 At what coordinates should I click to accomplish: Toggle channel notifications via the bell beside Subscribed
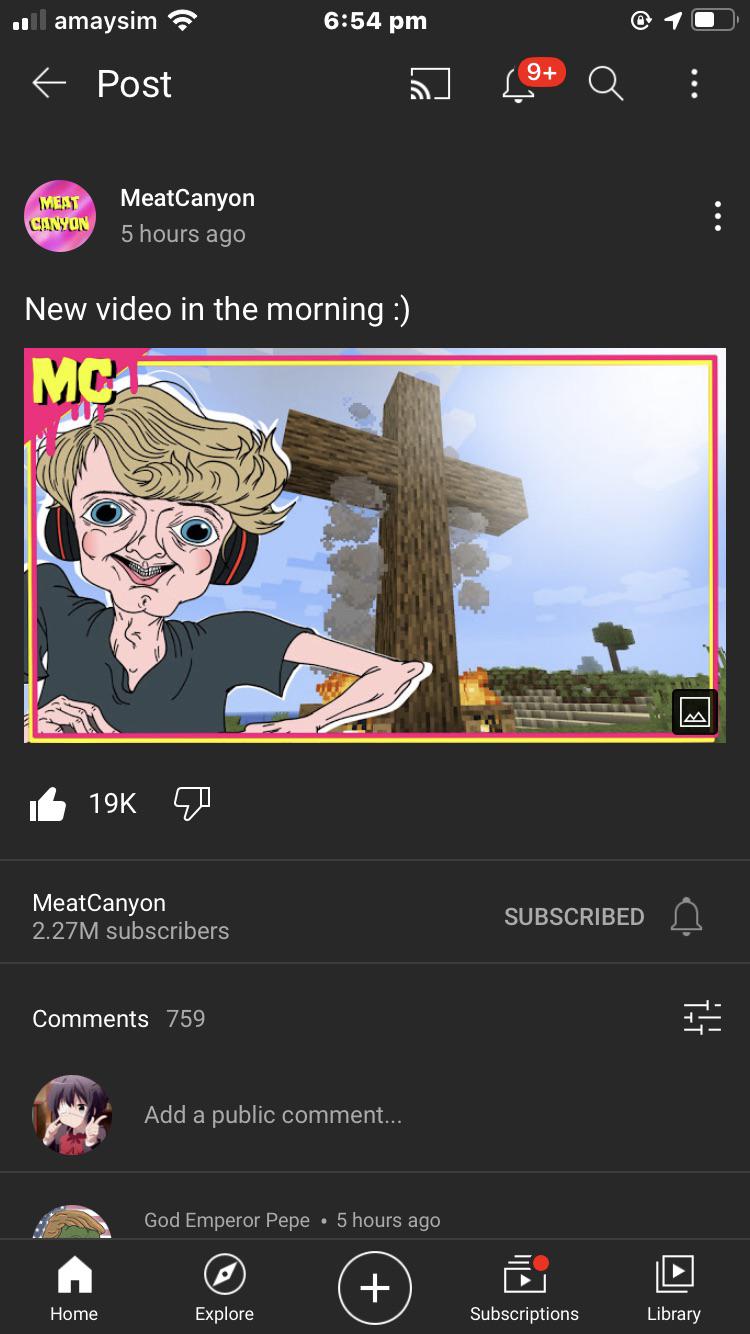[x=686, y=916]
